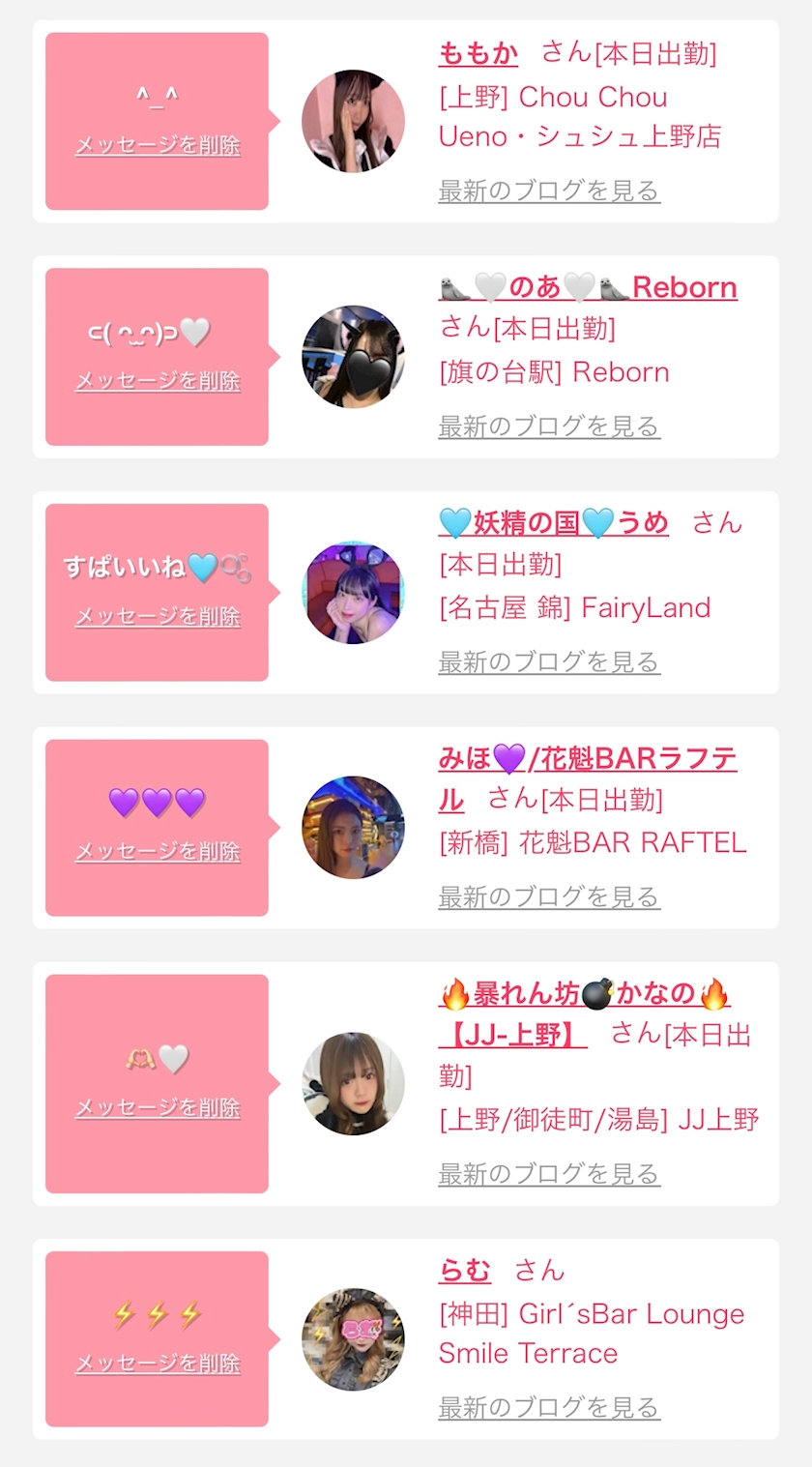Open みほ 花魁BARラフテル profile link
This screenshot has height=1467, width=812.
click(587, 760)
